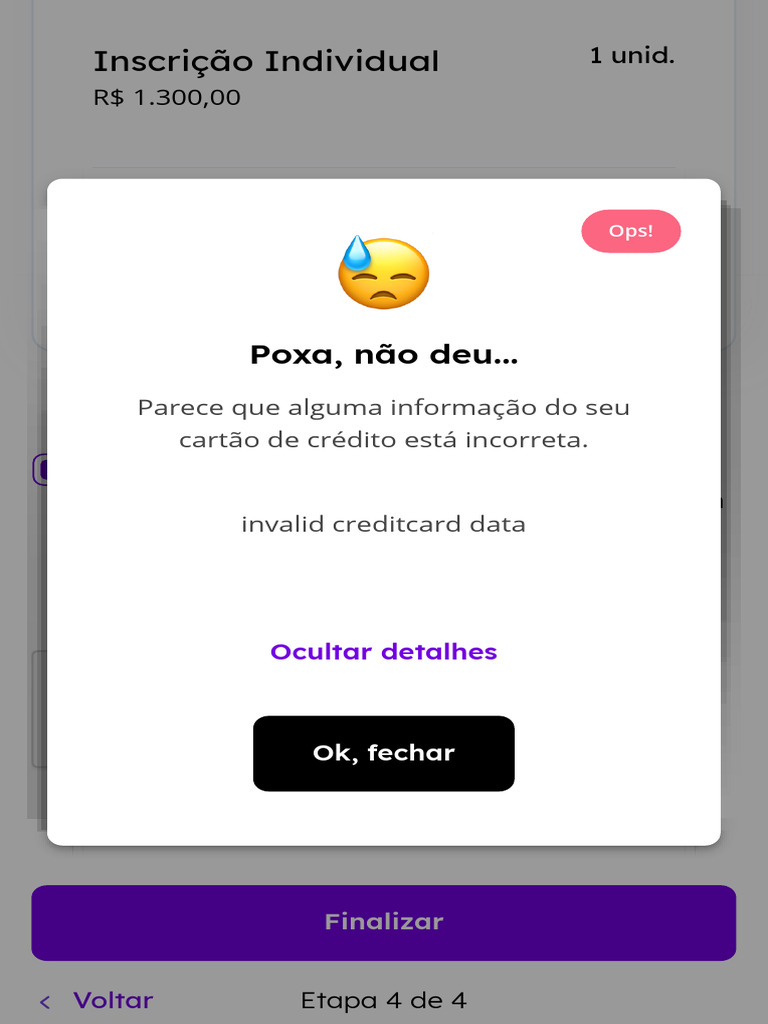Viewport: 768px width, 1024px height.
Task: Tap the Finalizar button
Action: [383, 922]
